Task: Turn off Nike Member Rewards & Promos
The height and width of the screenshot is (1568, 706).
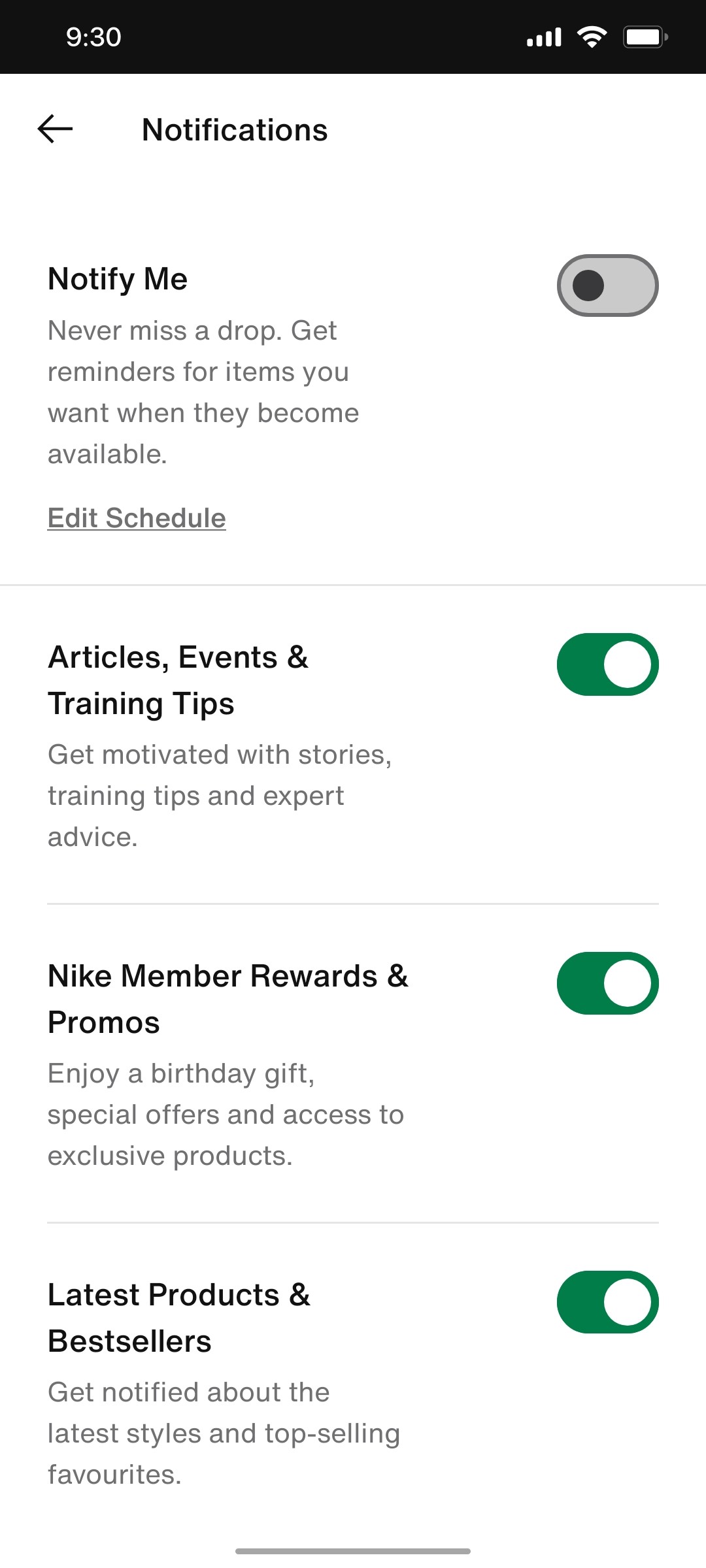Action: coord(607,983)
